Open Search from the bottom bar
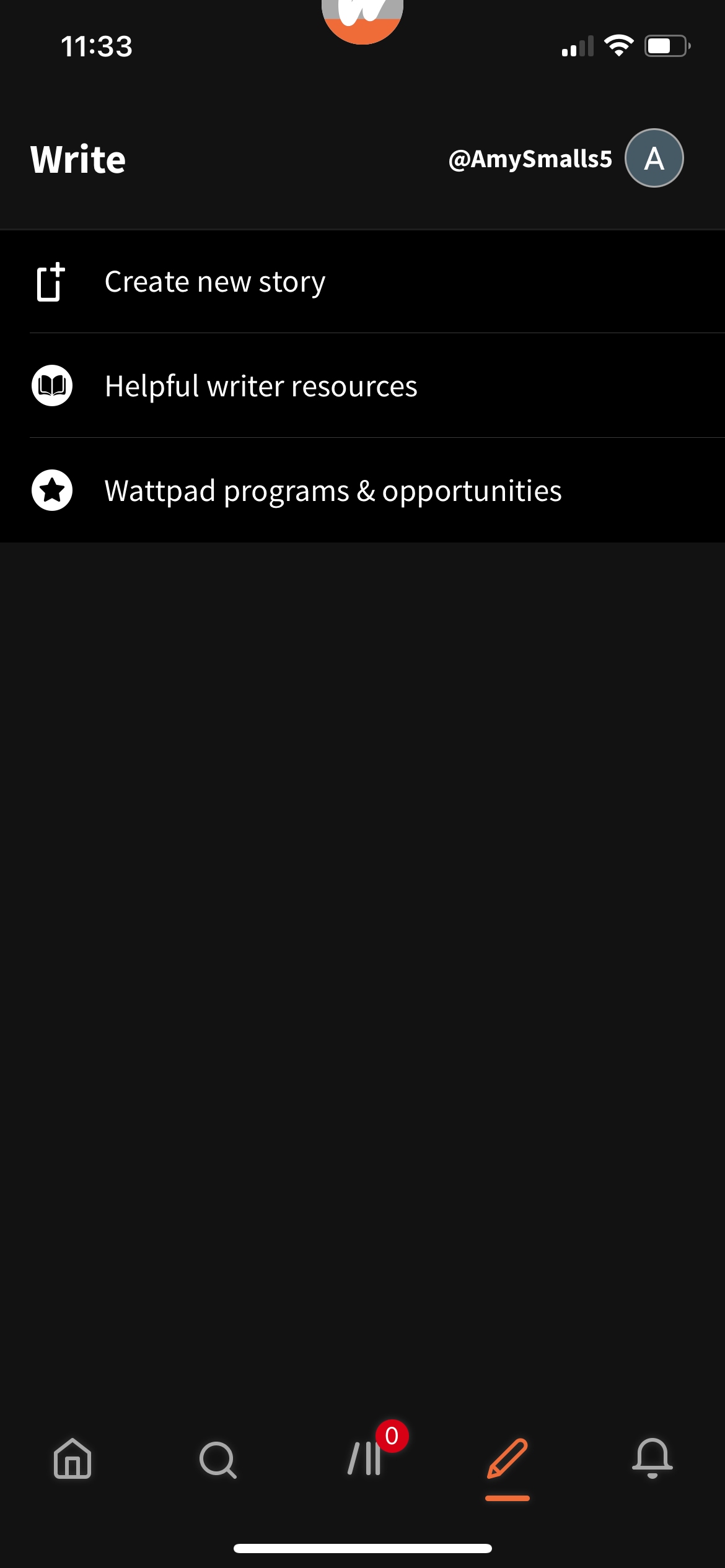This screenshot has width=725, height=1568. tap(217, 1461)
